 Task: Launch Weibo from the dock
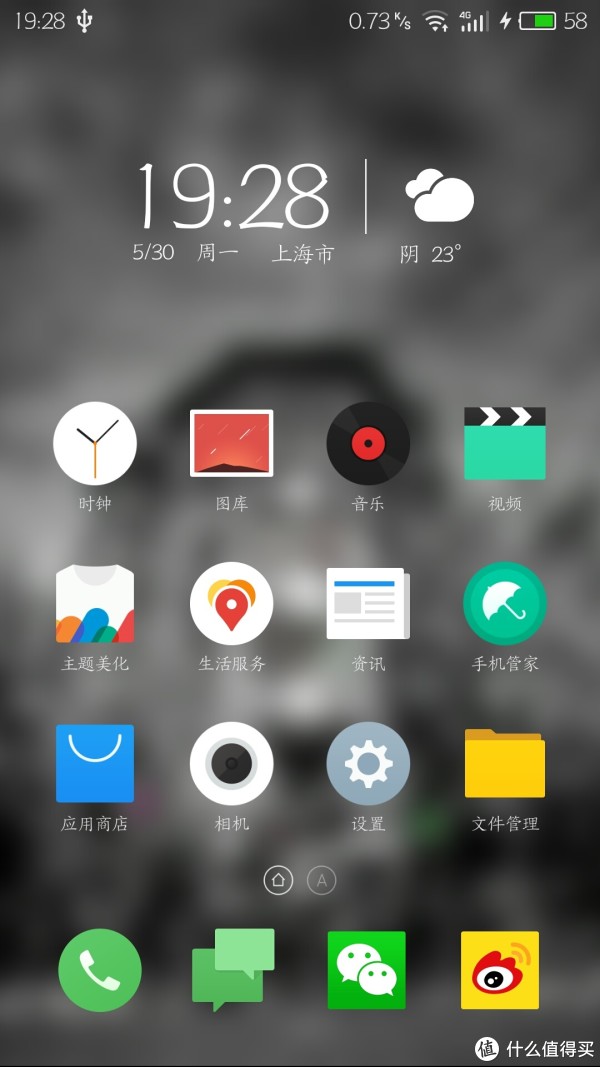(x=500, y=970)
